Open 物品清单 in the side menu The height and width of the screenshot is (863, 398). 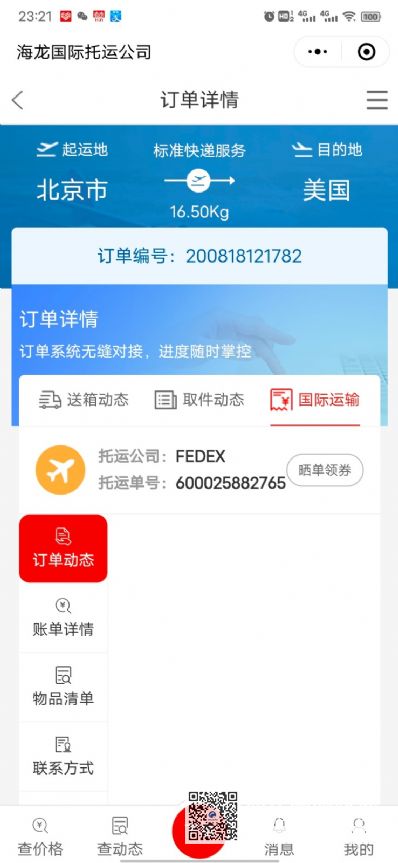coord(63,687)
